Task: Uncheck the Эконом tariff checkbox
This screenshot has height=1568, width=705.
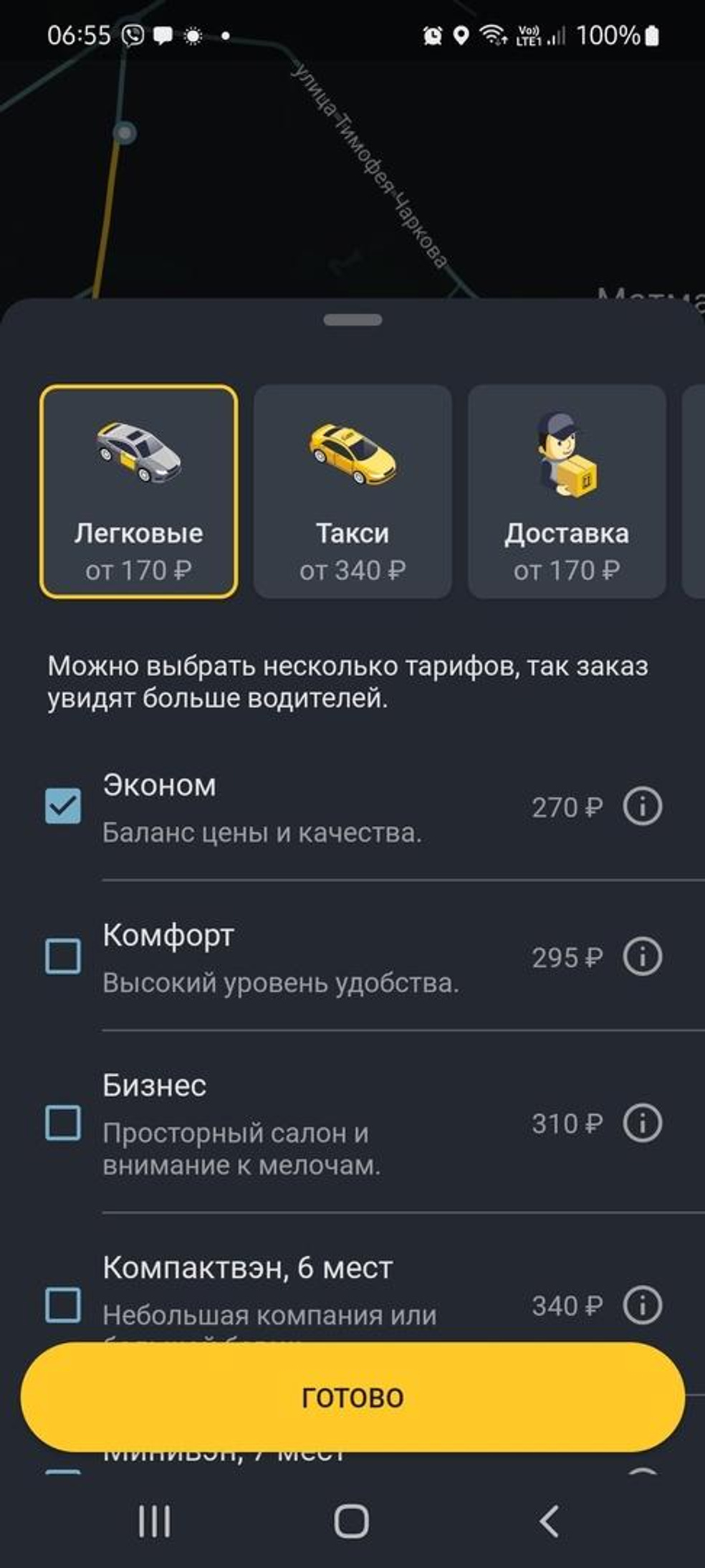Action: point(63,806)
